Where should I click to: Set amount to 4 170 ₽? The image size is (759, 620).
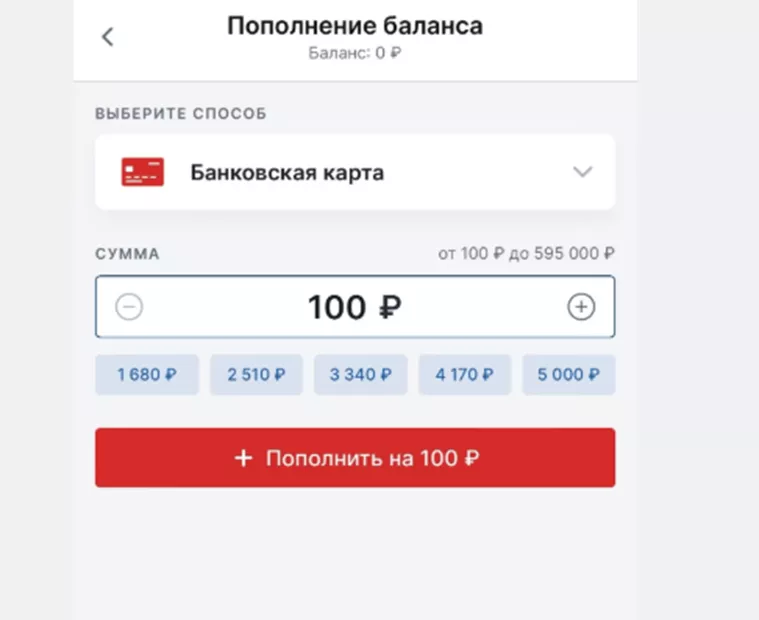click(x=464, y=375)
